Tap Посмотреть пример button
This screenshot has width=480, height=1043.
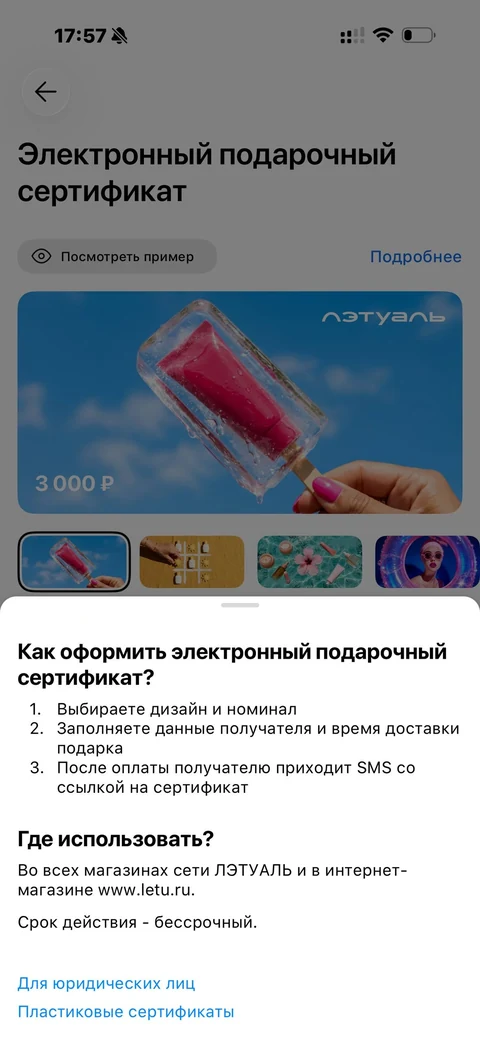coord(117,256)
